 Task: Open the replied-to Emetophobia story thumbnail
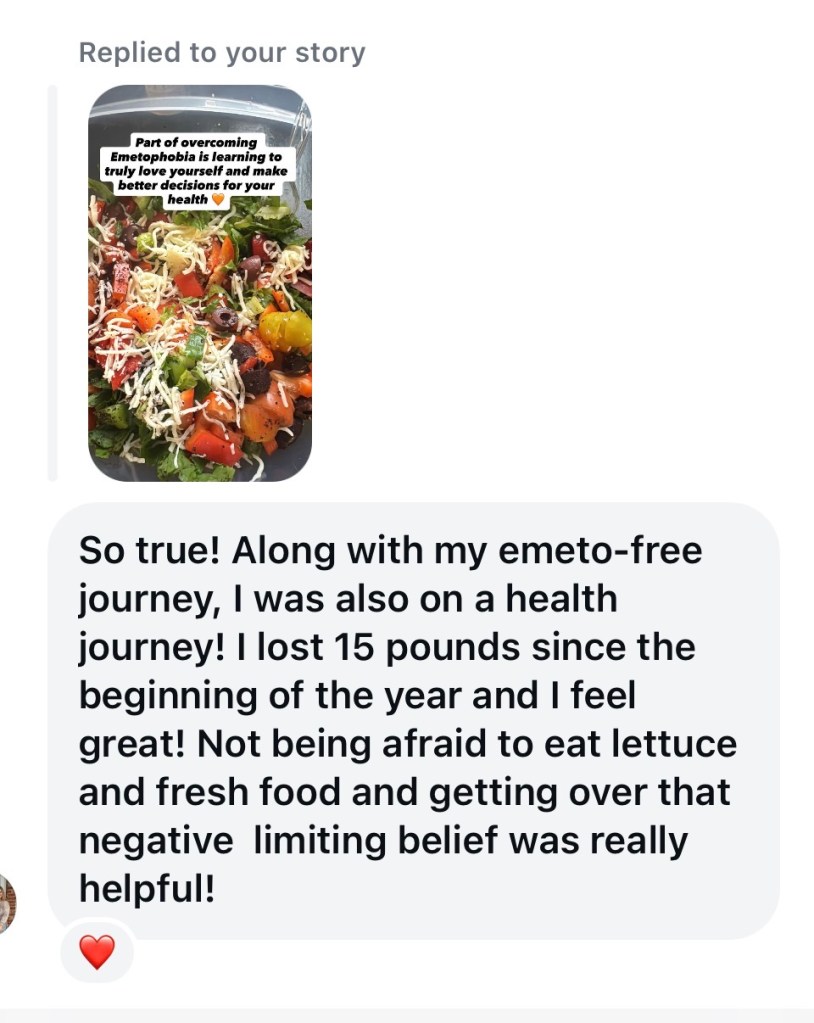point(200,283)
